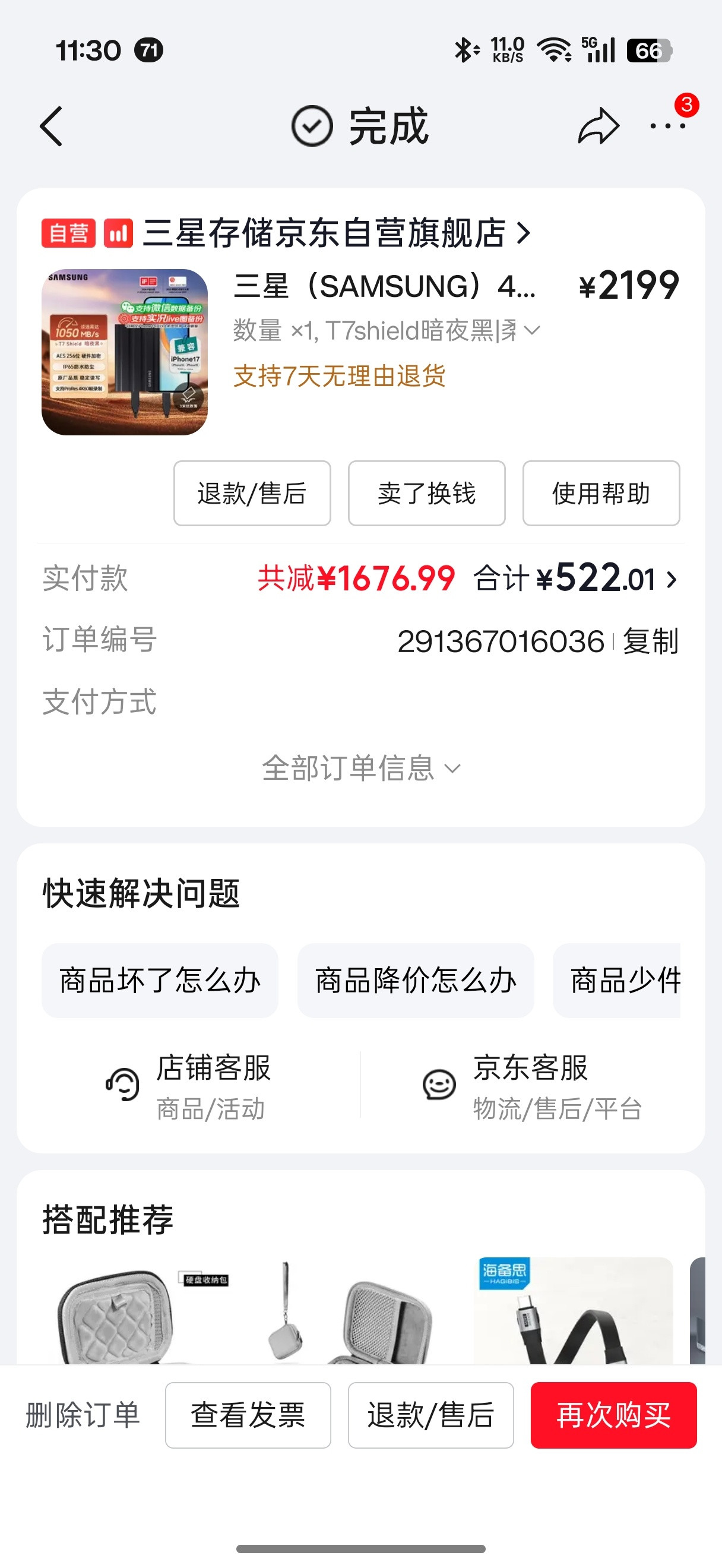
Task: Navigate back using the left arrow icon
Action: tap(51, 127)
